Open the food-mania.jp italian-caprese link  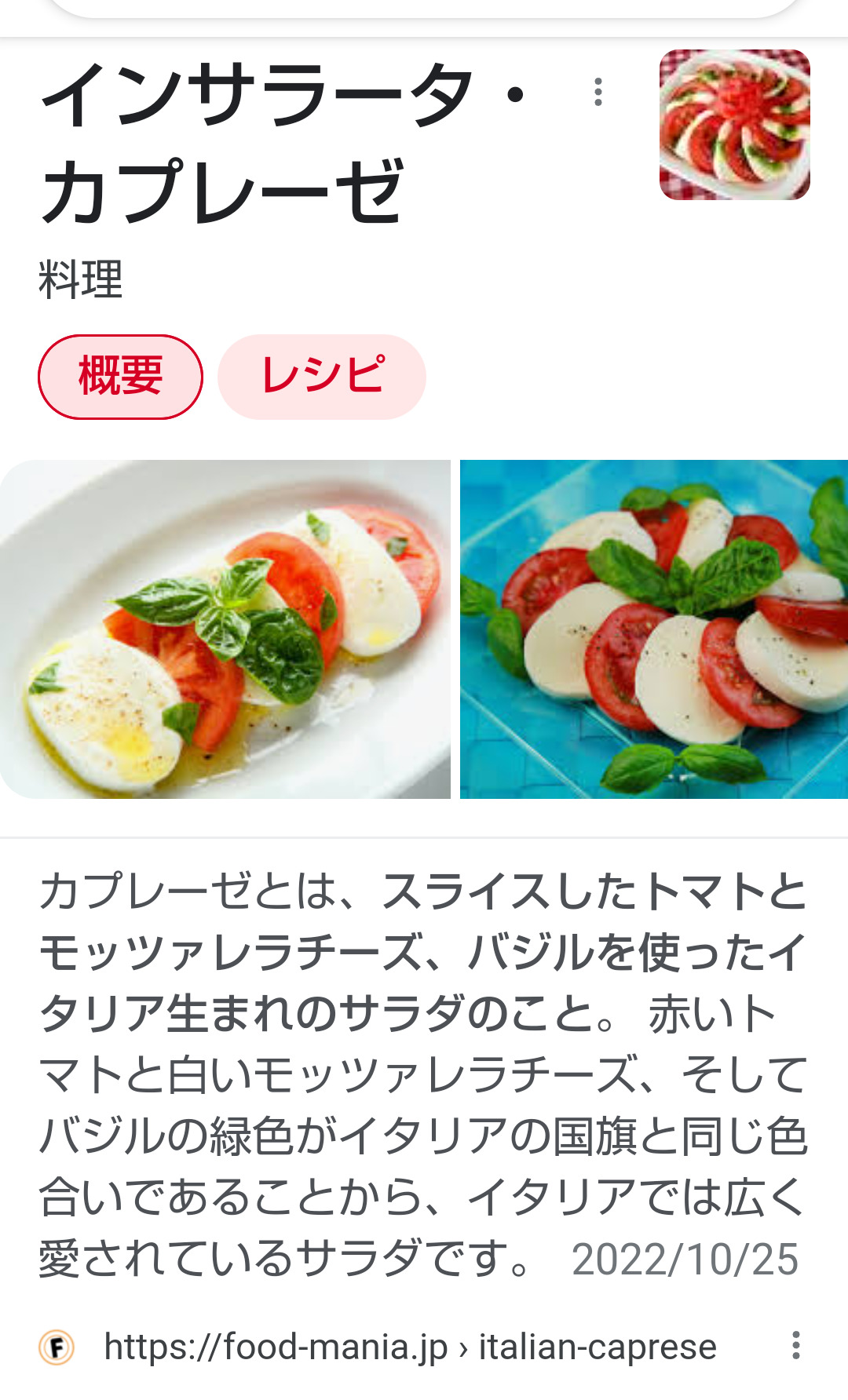[410, 1347]
